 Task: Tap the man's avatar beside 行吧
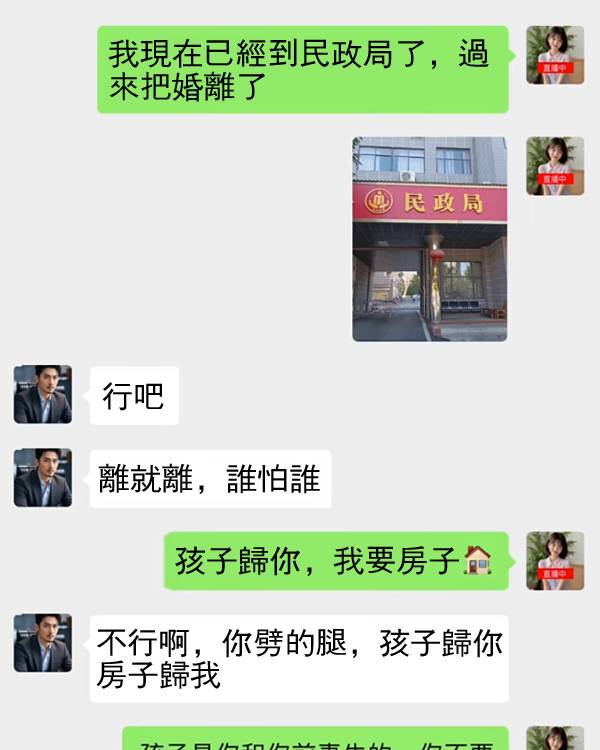click(x=43, y=394)
